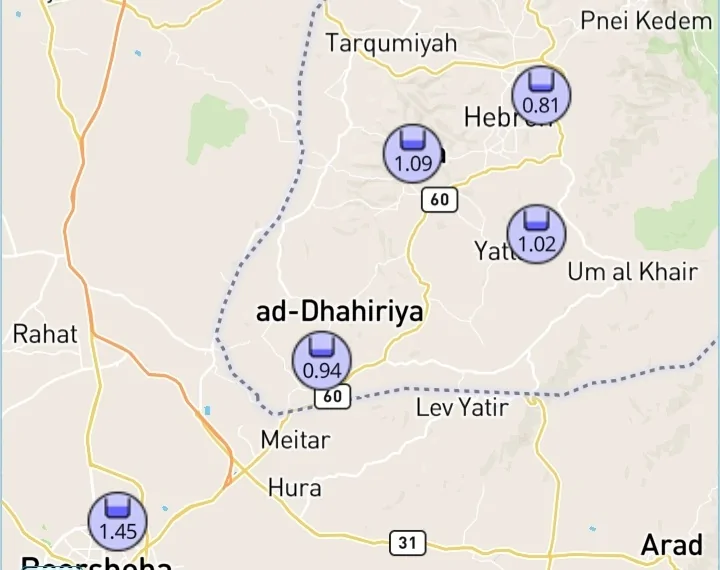Viewport: 720px width, 570px height.
Task: Select the 1.09 map marker
Action: (x=413, y=154)
